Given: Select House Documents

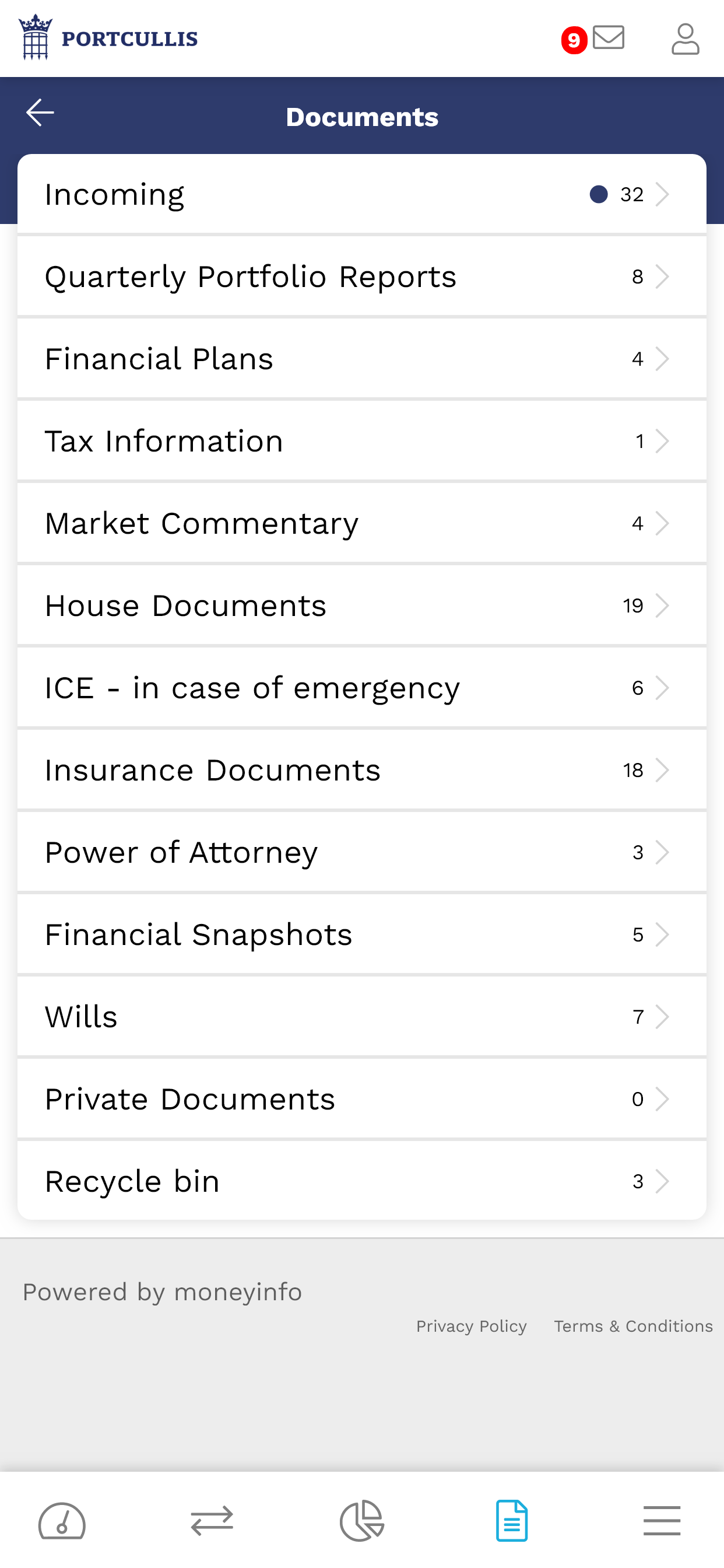Looking at the screenshot, I should (x=362, y=605).
